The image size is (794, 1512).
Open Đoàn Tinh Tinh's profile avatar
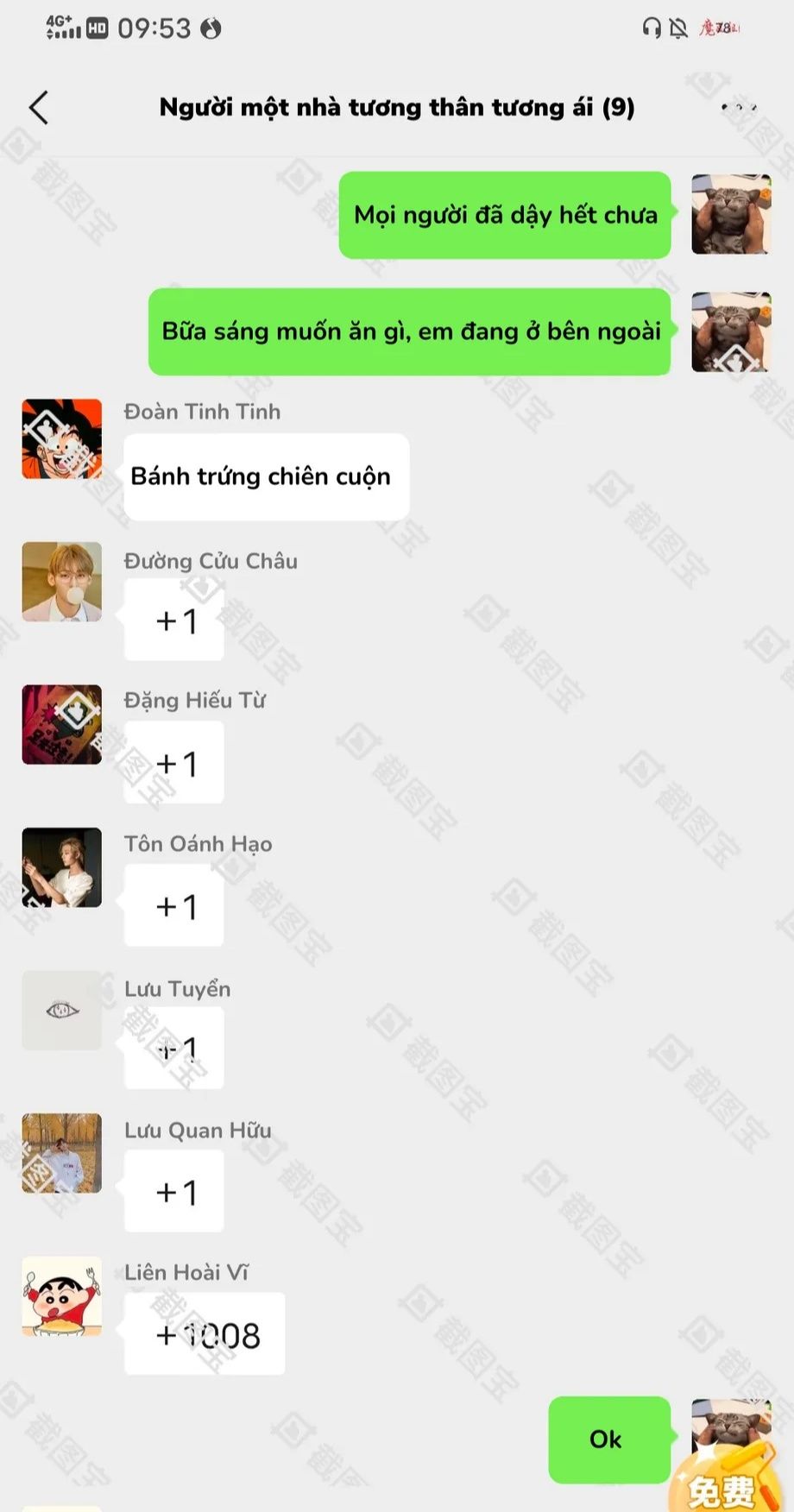point(61,438)
